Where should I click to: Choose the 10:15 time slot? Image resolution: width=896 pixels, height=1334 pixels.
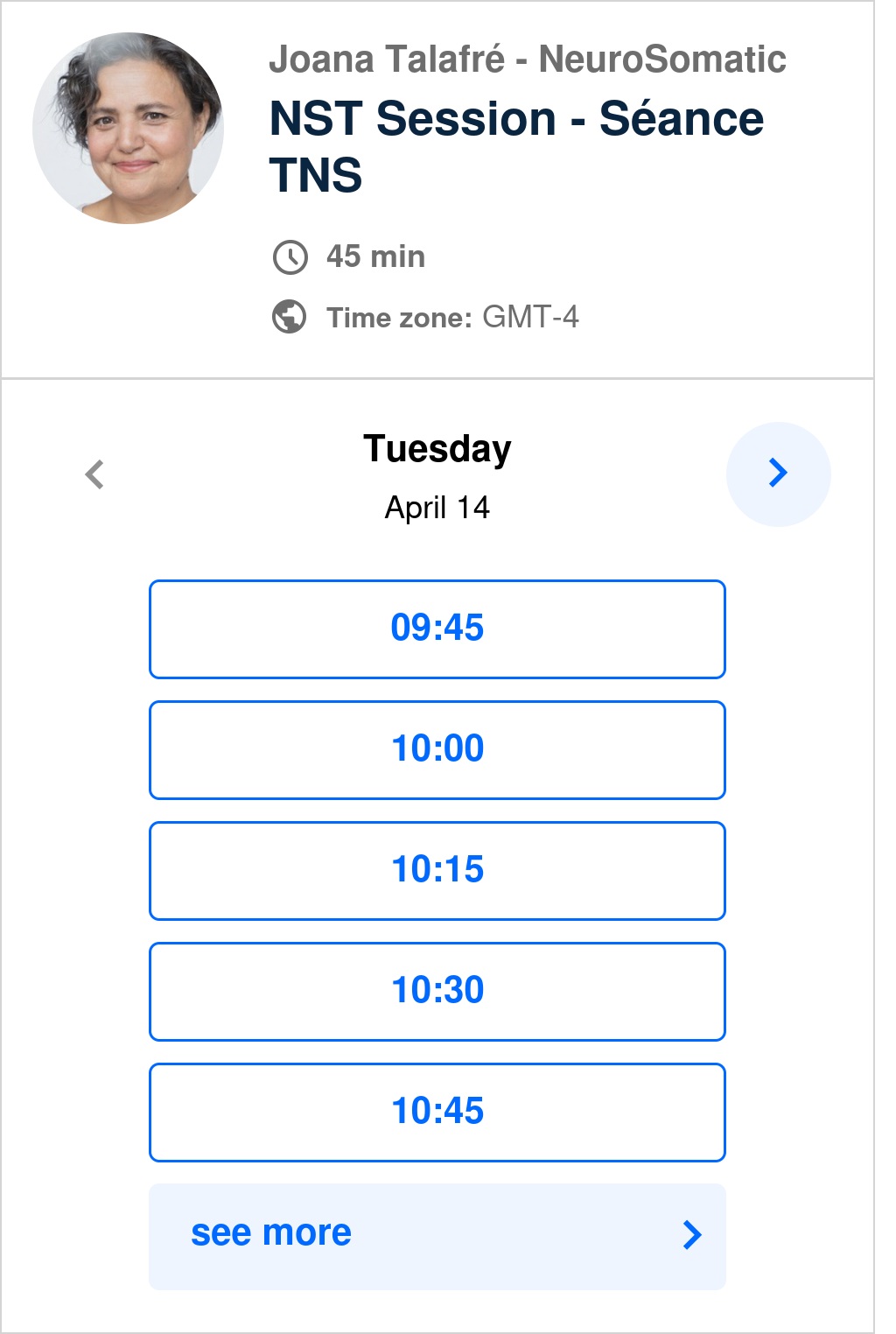click(437, 870)
